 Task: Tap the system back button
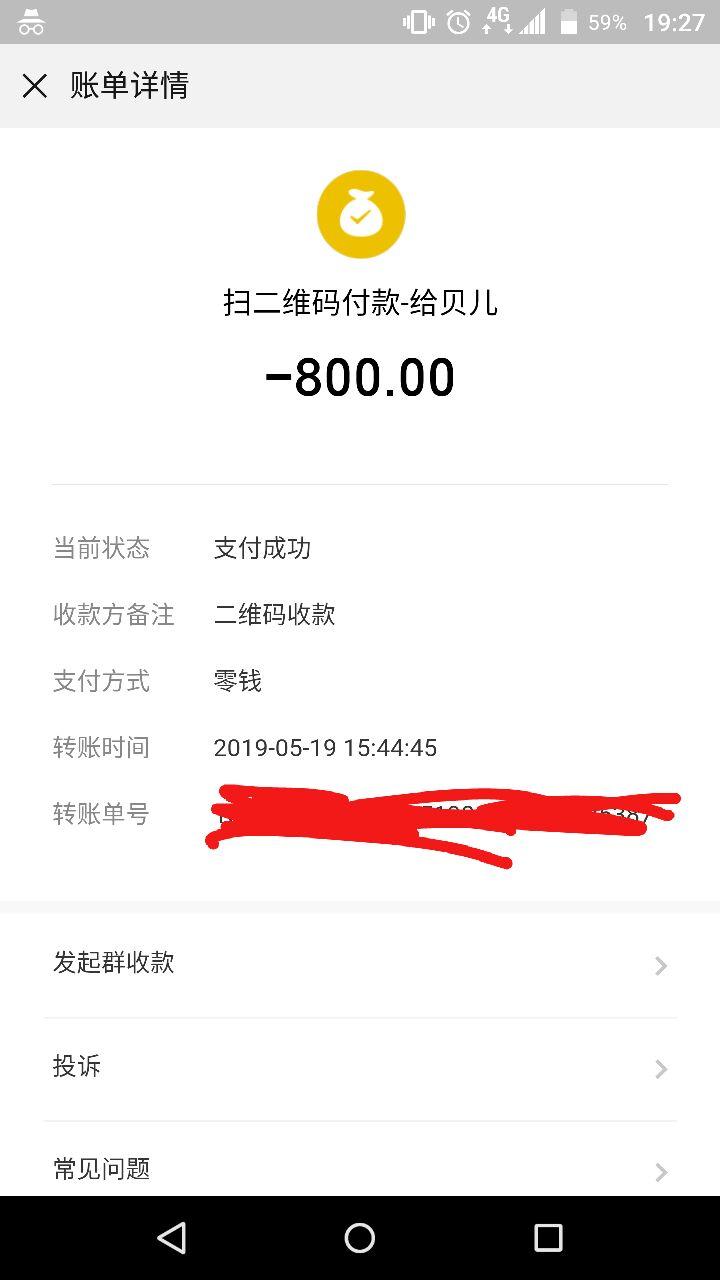tap(172, 1238)
